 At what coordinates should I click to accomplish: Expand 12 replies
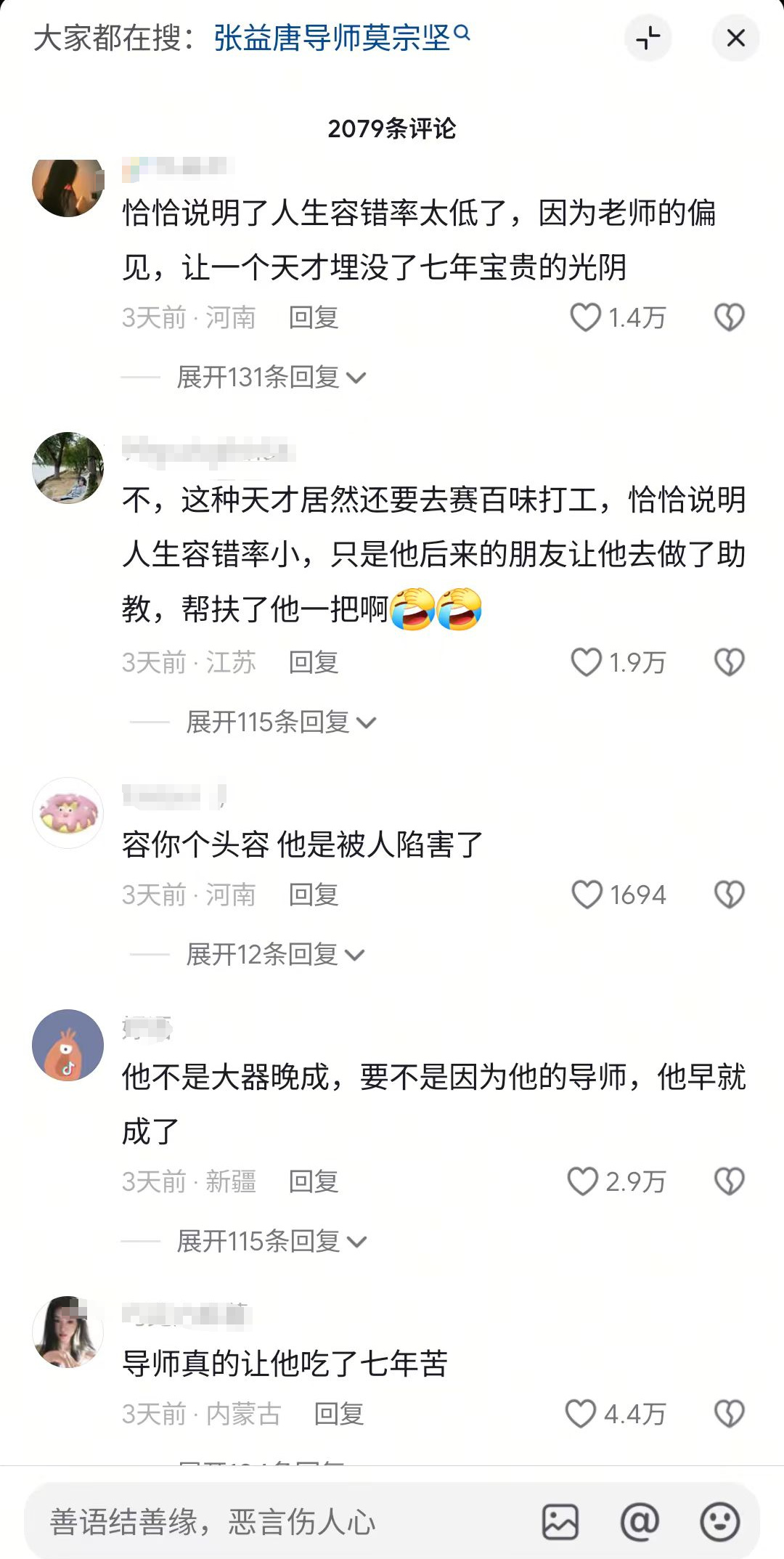[x=274, y=954]
